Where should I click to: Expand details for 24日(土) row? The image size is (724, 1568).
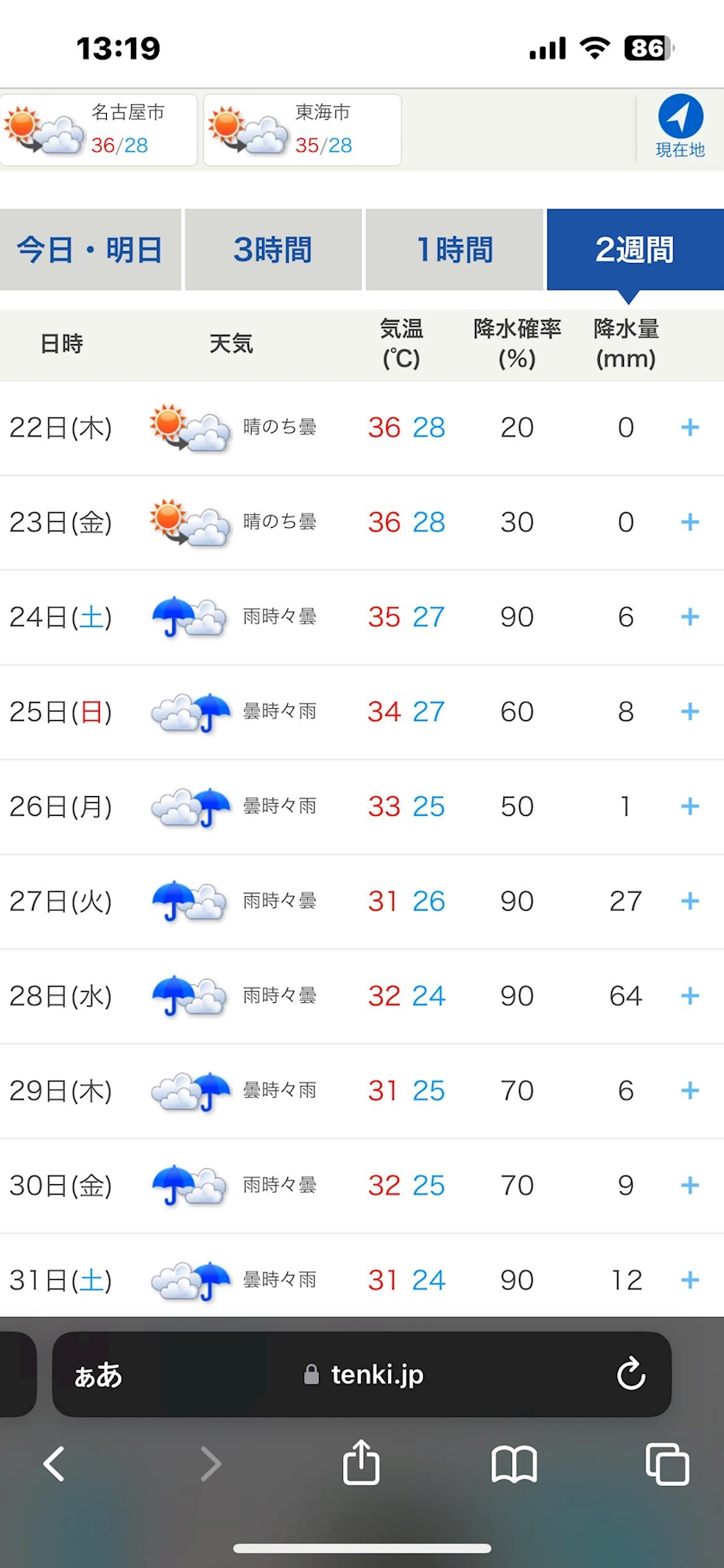pyautogui.click(x=690, y=617)
